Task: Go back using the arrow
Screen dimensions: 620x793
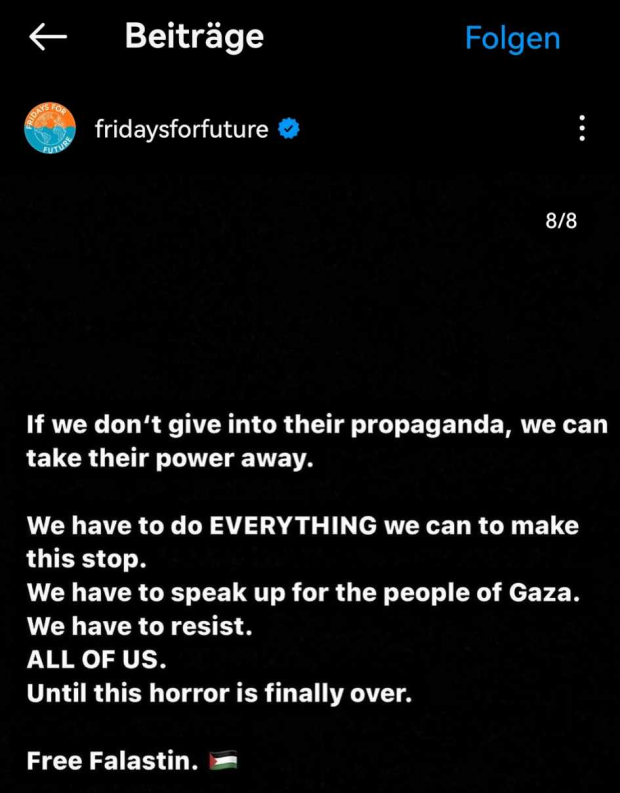Action: [x=48, y=37]
